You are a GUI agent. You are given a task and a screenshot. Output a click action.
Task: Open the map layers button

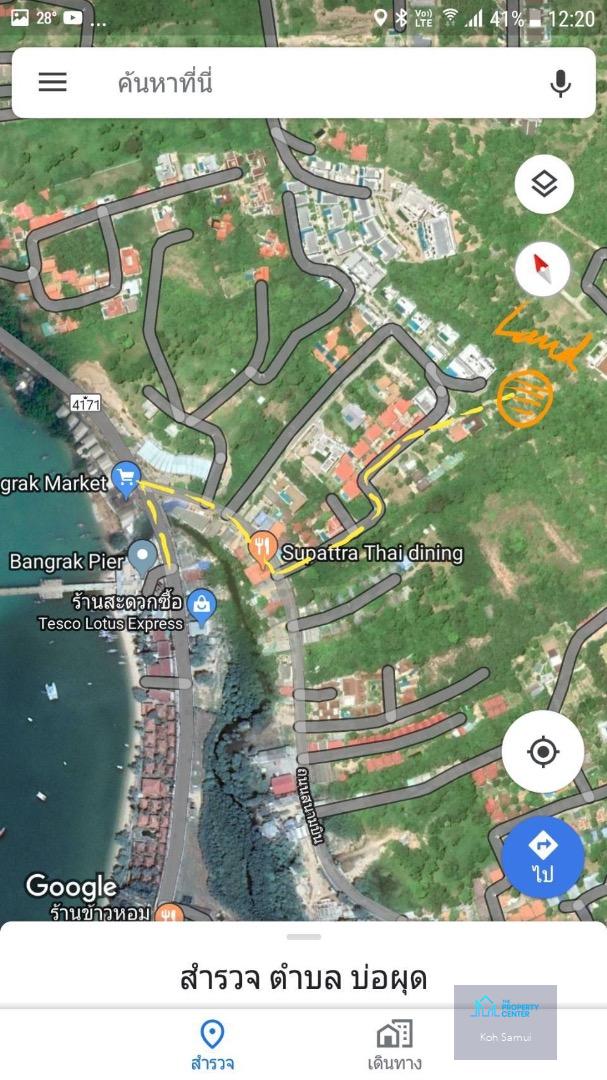(544, 184)
